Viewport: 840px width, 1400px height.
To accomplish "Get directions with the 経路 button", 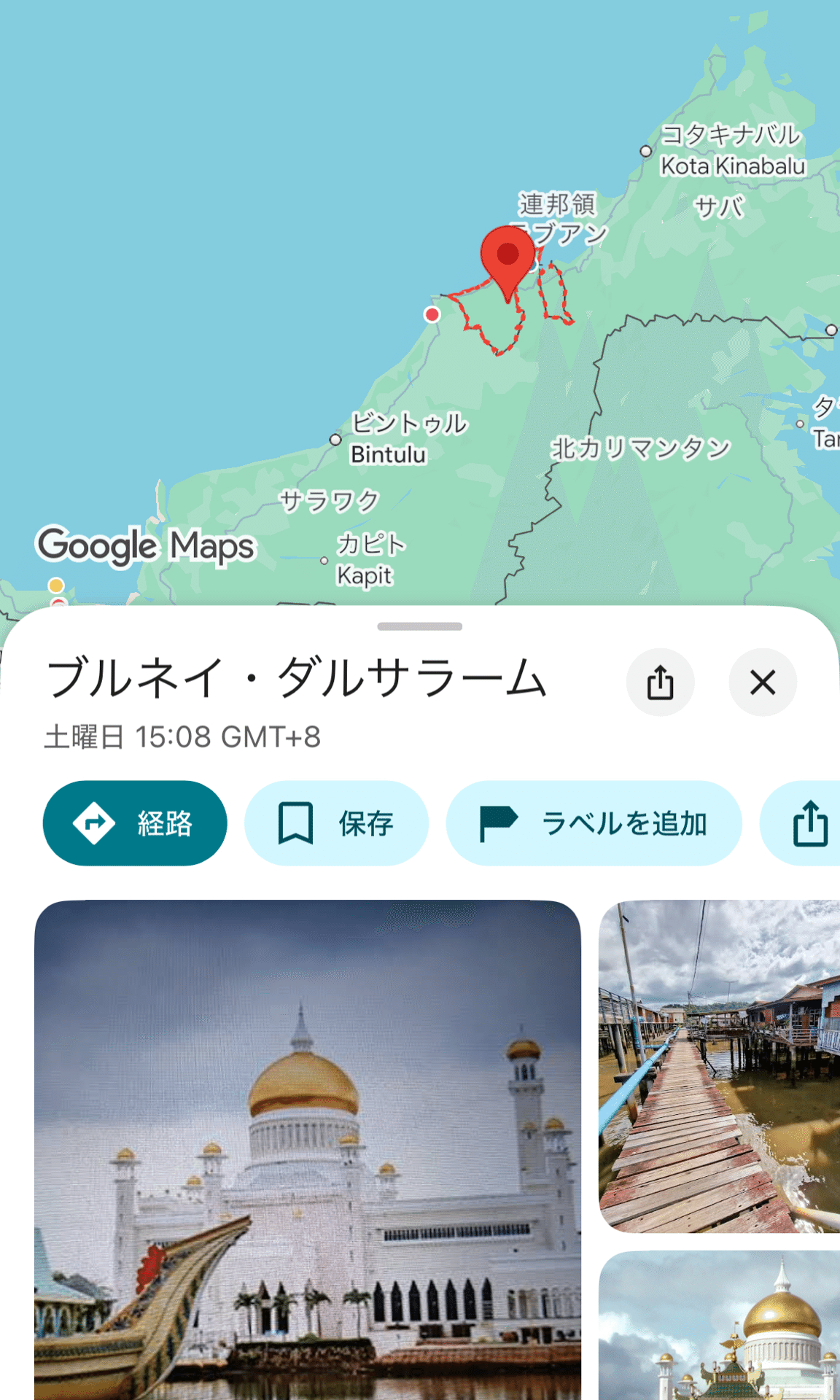I will [135, 823].
